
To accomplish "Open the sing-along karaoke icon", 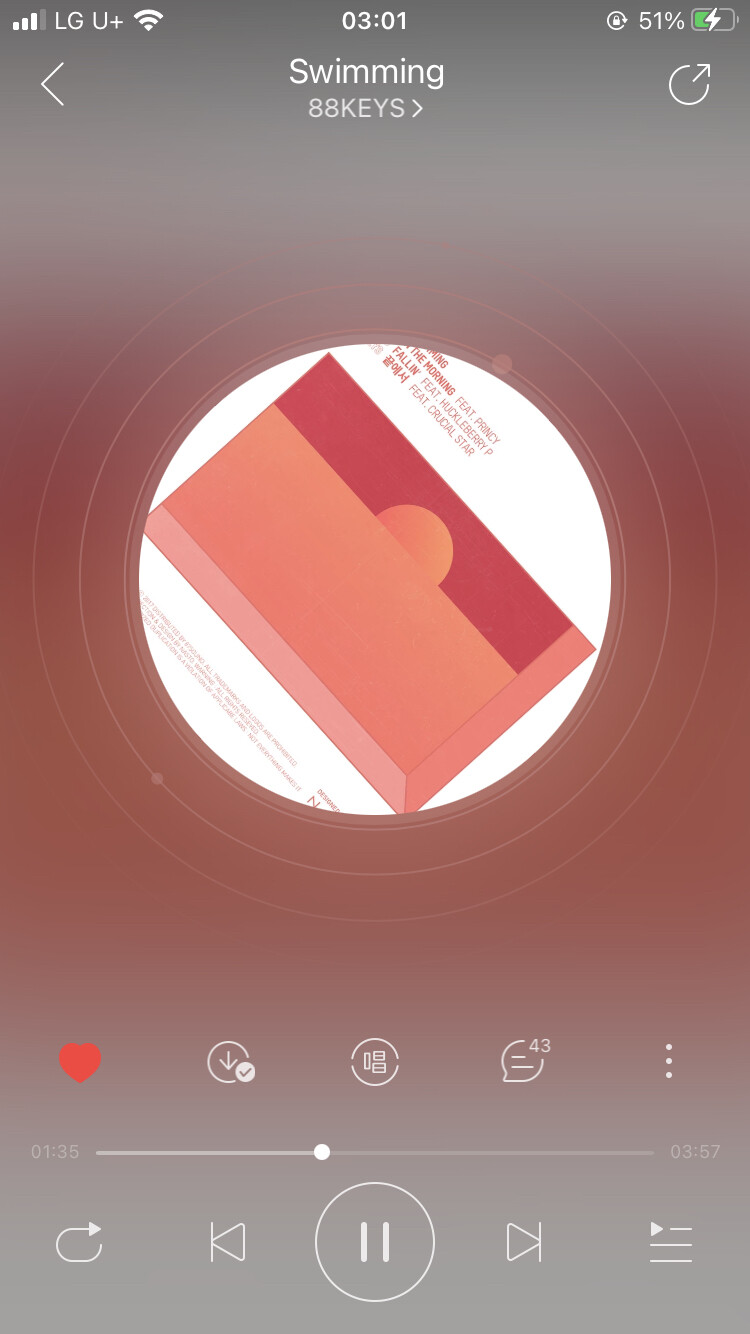I will pos(375,1062).
